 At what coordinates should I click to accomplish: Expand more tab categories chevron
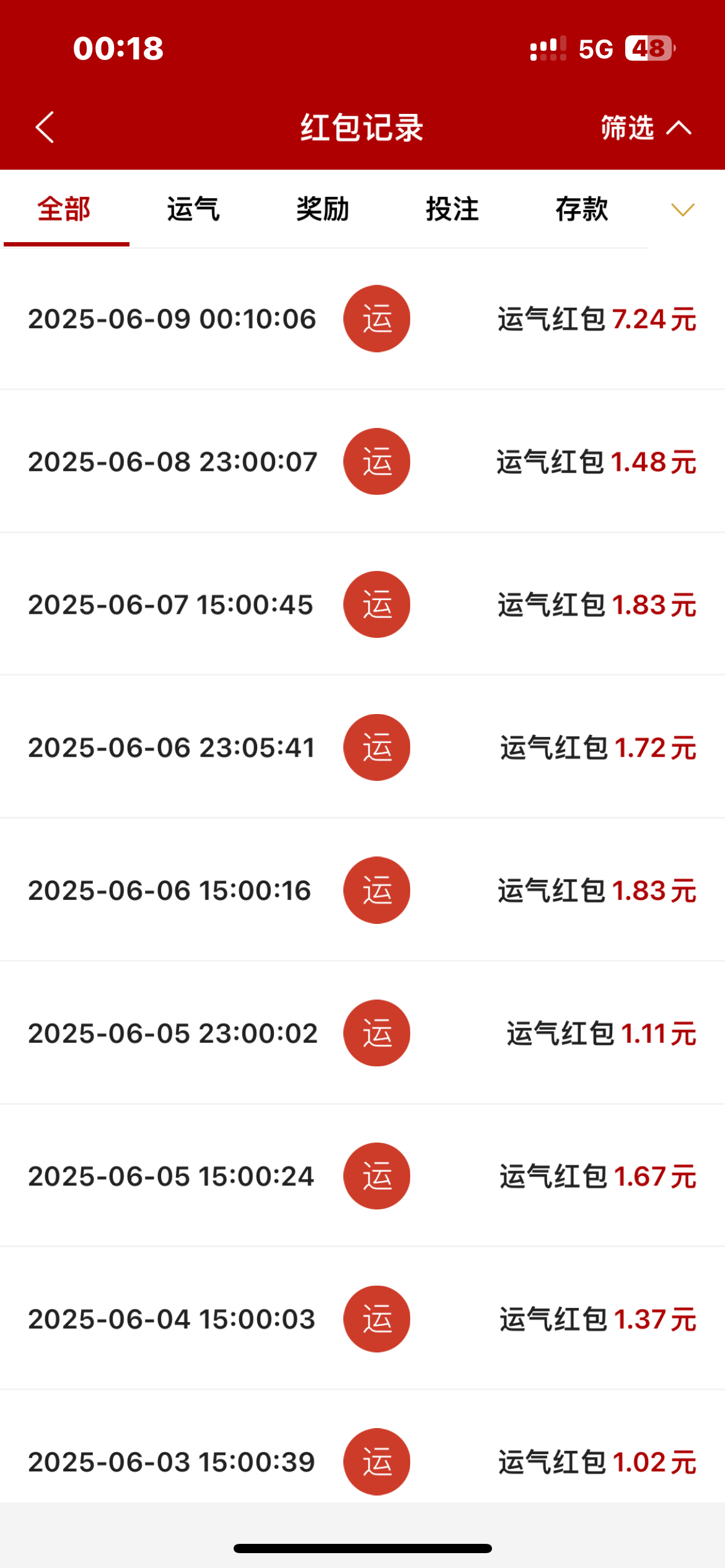pyautogui.click(x=683, y=210)
